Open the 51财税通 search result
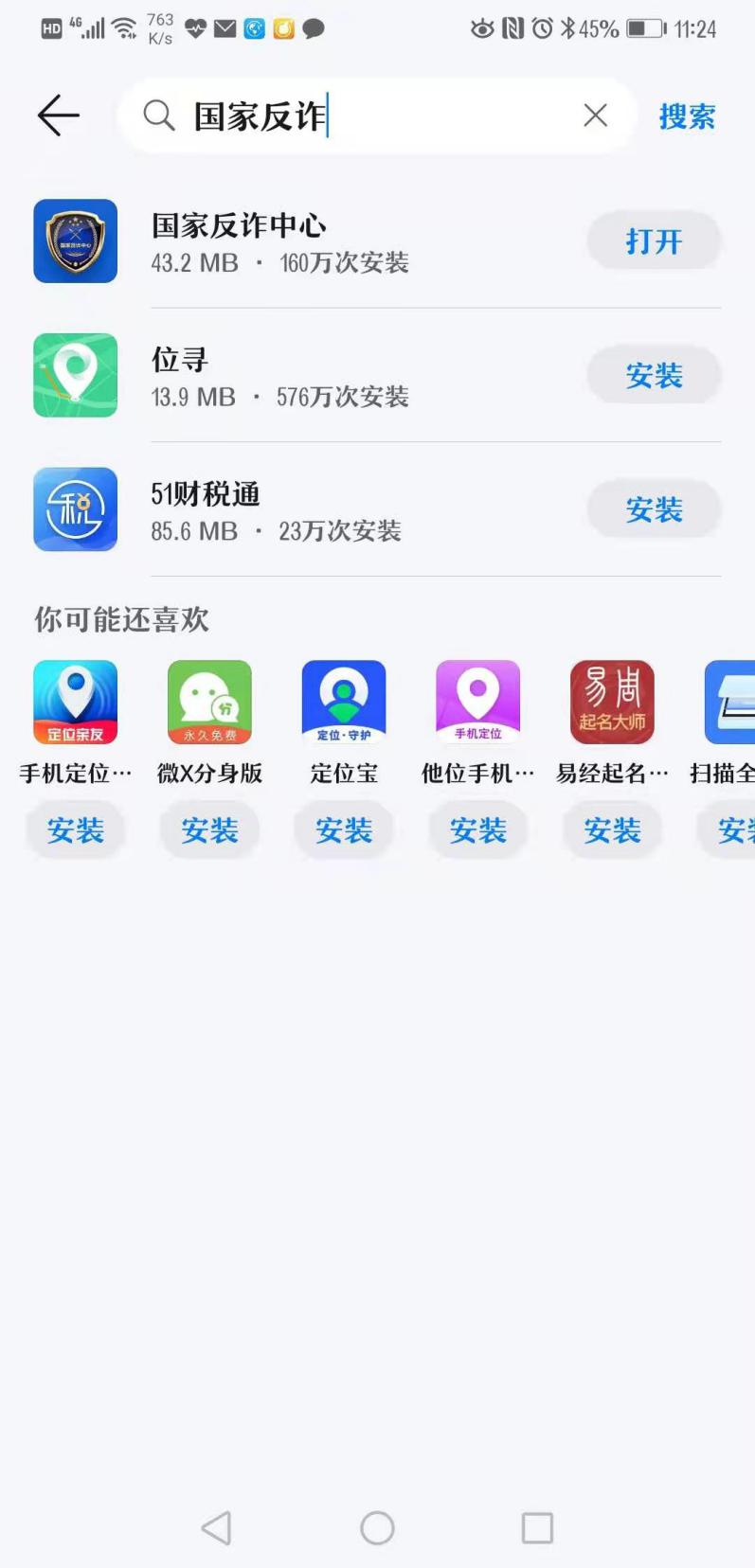This screenshot has height=1568, width=755. pyautogui.click(x=284, y=510)
